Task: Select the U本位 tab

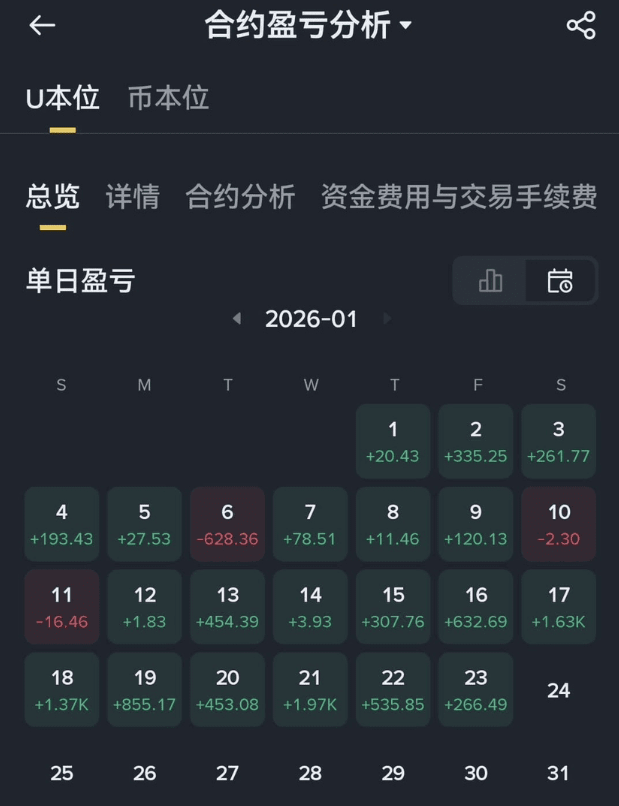Action: click(x=62, y=98)
